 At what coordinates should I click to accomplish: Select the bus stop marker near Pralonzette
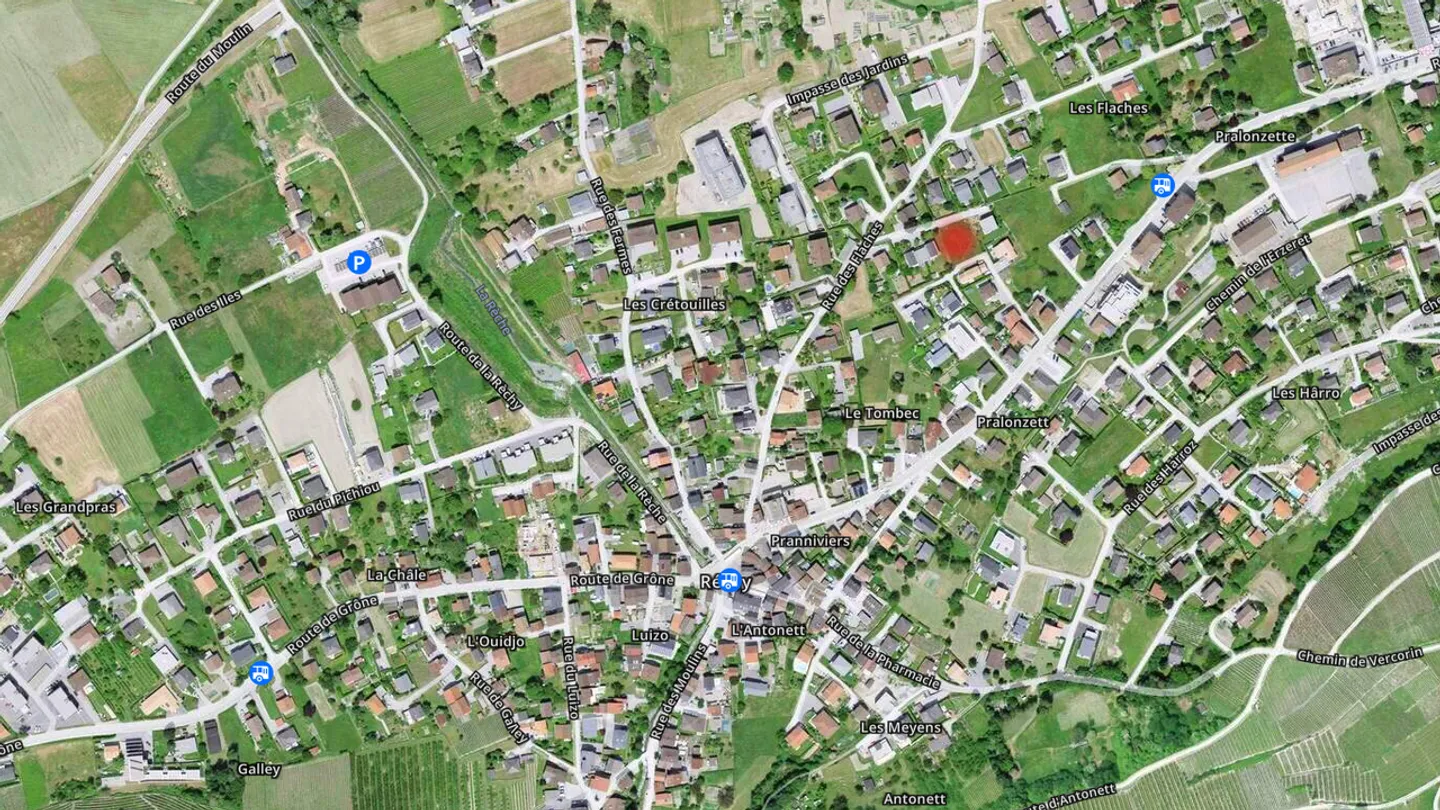pos(1162,185)
